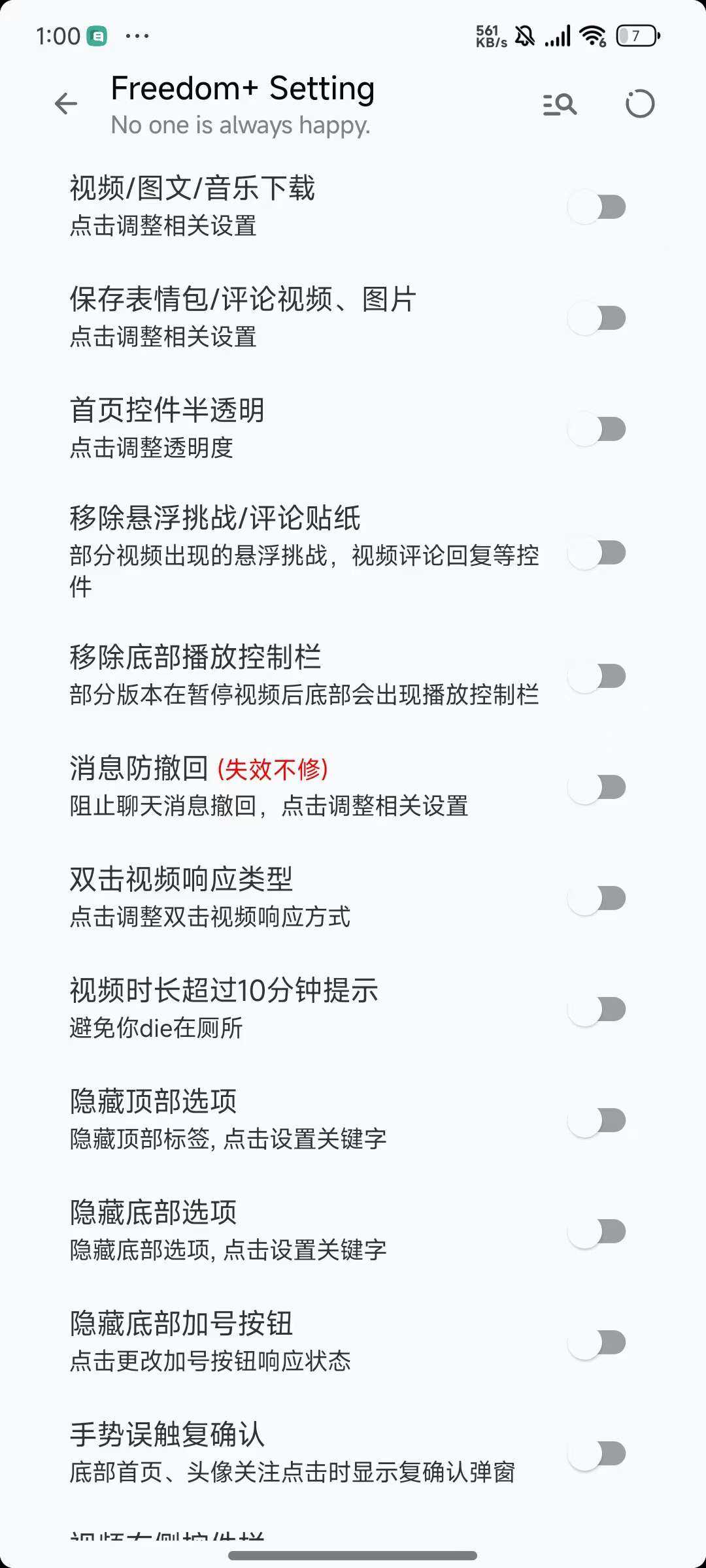Turn on 视频时长超过10分钟提示 switch
This screenshot has height=1568, width=706.
[x=597, y=1009]
